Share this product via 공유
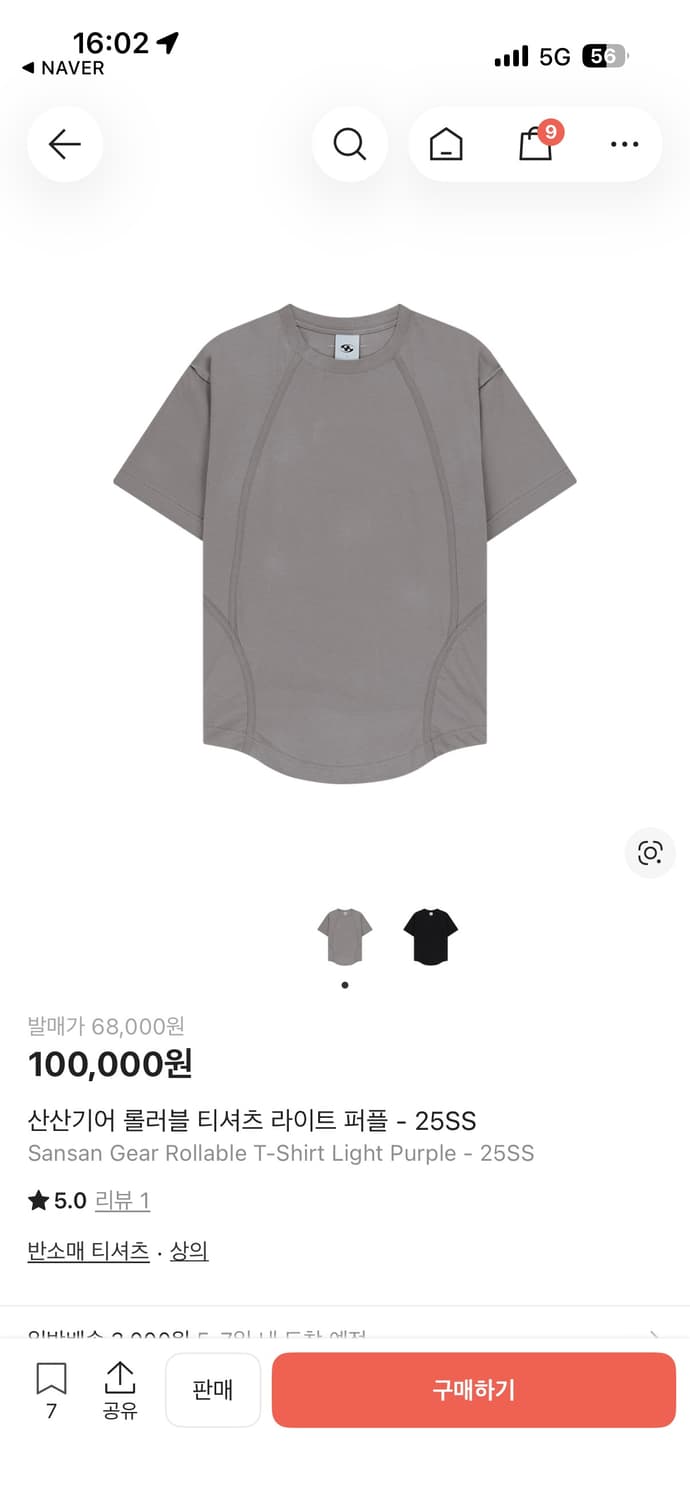The height and width of the screenshot is (1500, 690). [x=120, y=1390]
